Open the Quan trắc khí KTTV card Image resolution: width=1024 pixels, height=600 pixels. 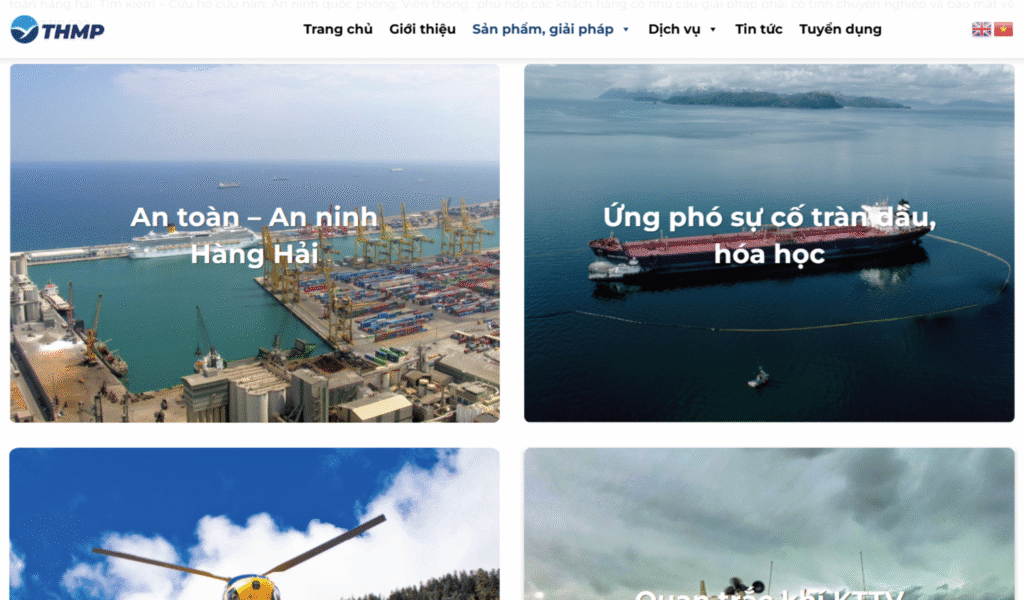point(769,525)
